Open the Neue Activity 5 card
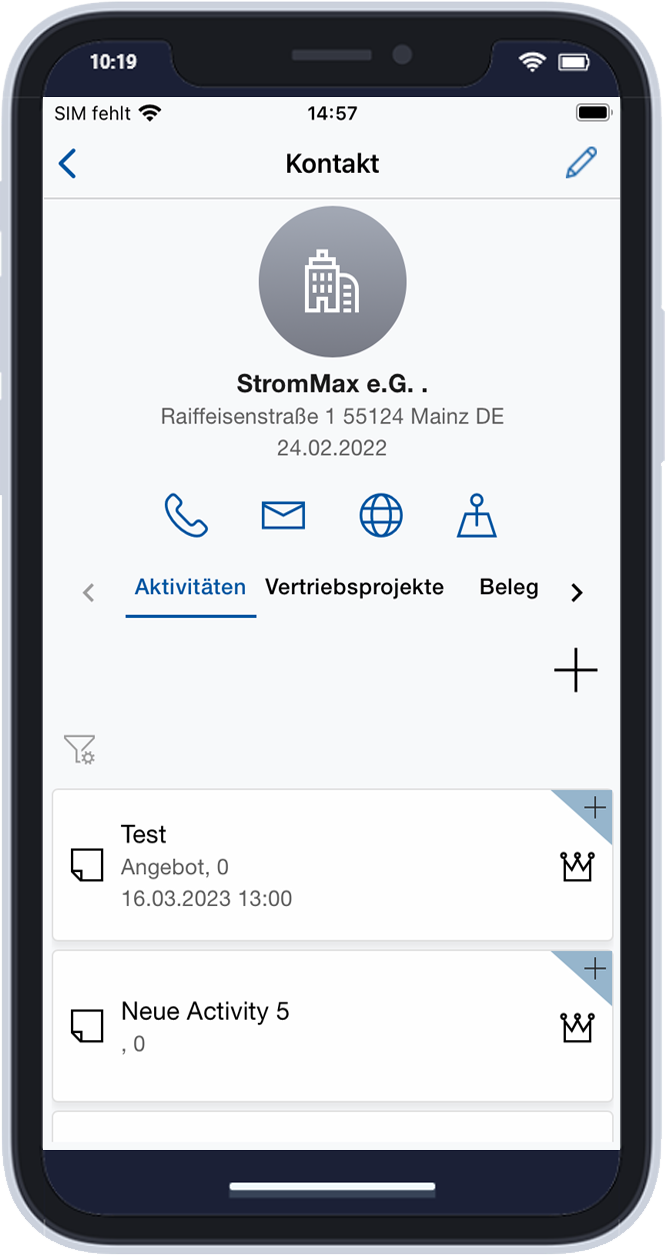Image resolution: width=665 pixels, height=1258 pixels. click(x=332, y=1027)
